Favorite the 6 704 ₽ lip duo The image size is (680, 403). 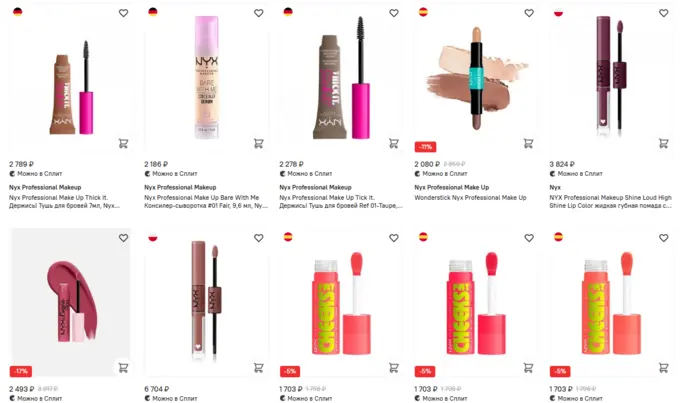click(x=258, y=238)
